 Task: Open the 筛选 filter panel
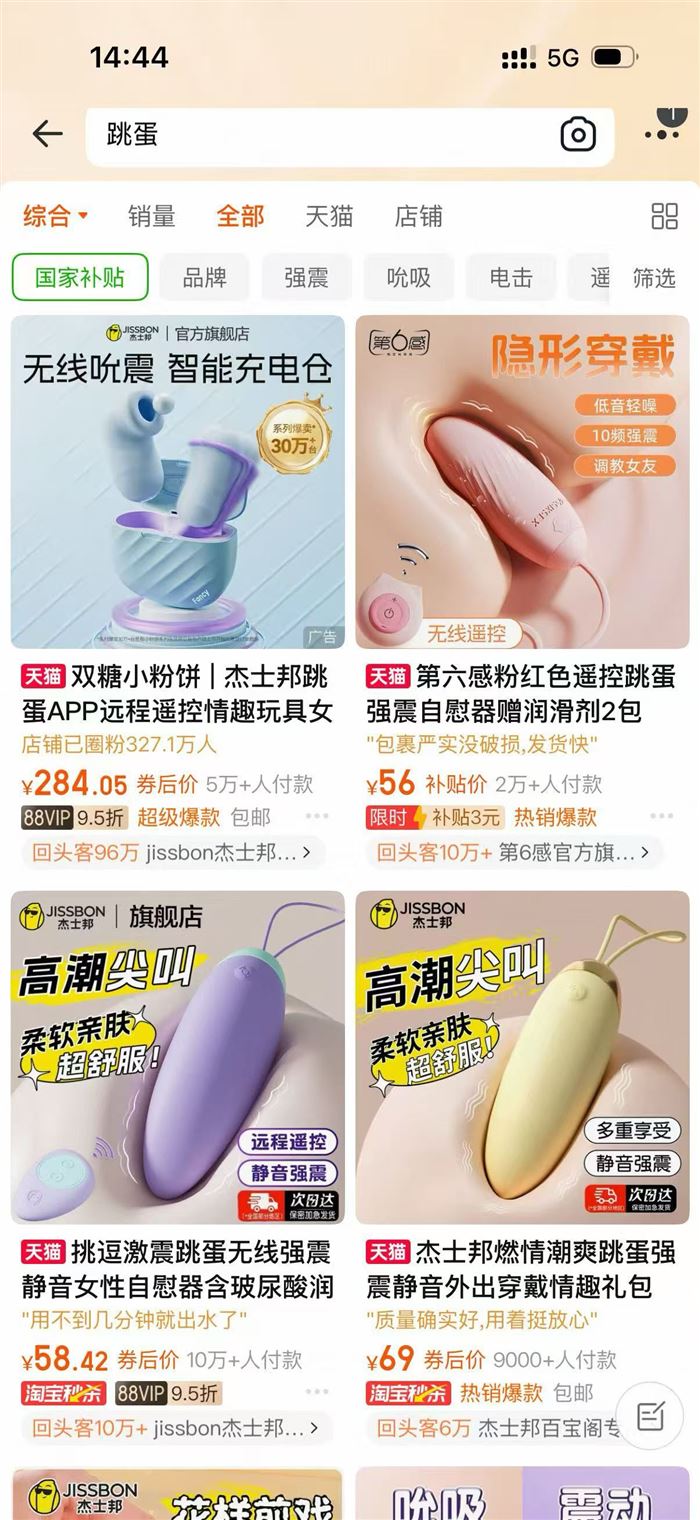pos(654,278)
